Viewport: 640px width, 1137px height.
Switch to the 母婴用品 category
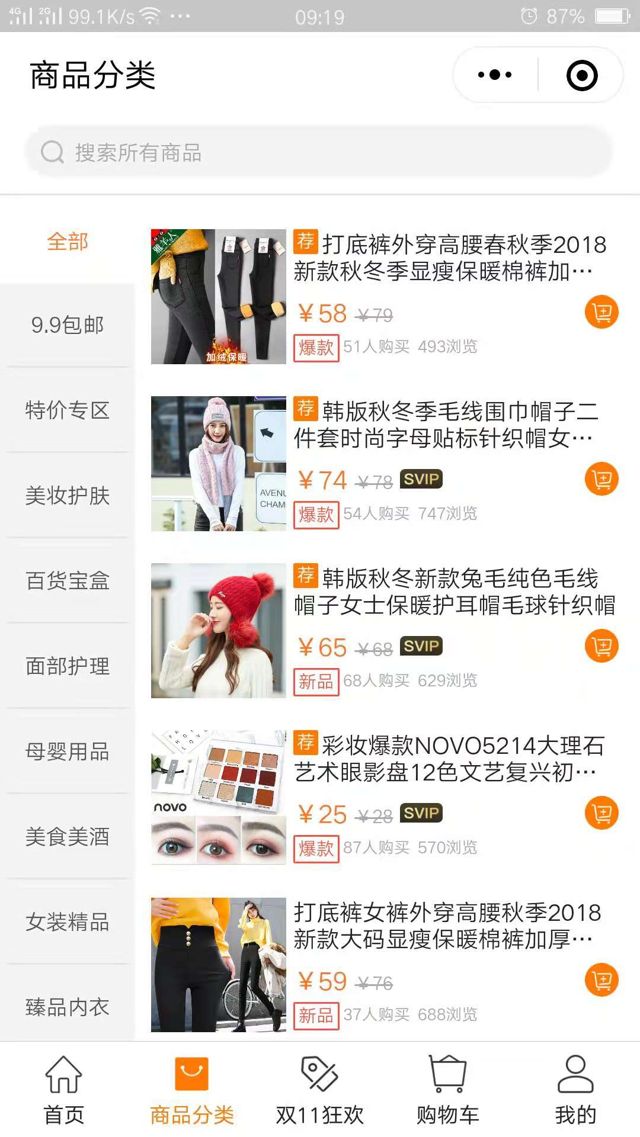click(67, 752)
